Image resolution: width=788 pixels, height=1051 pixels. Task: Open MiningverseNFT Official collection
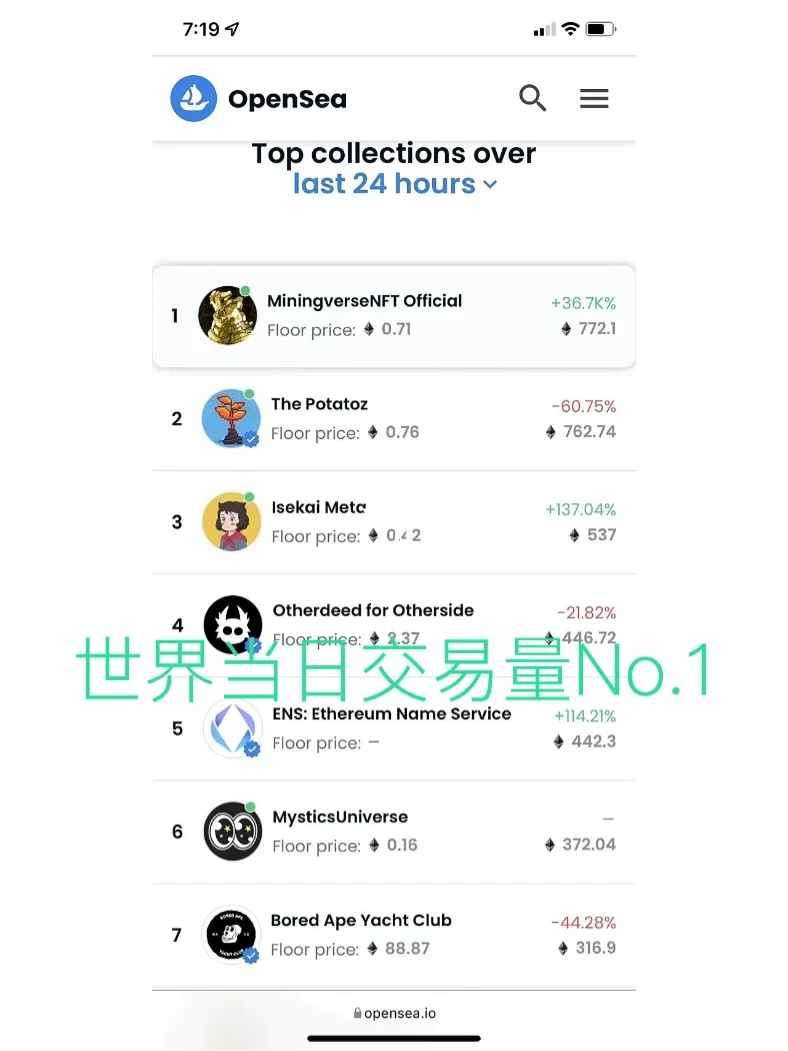pyautogui.click(x=364, y=301)
